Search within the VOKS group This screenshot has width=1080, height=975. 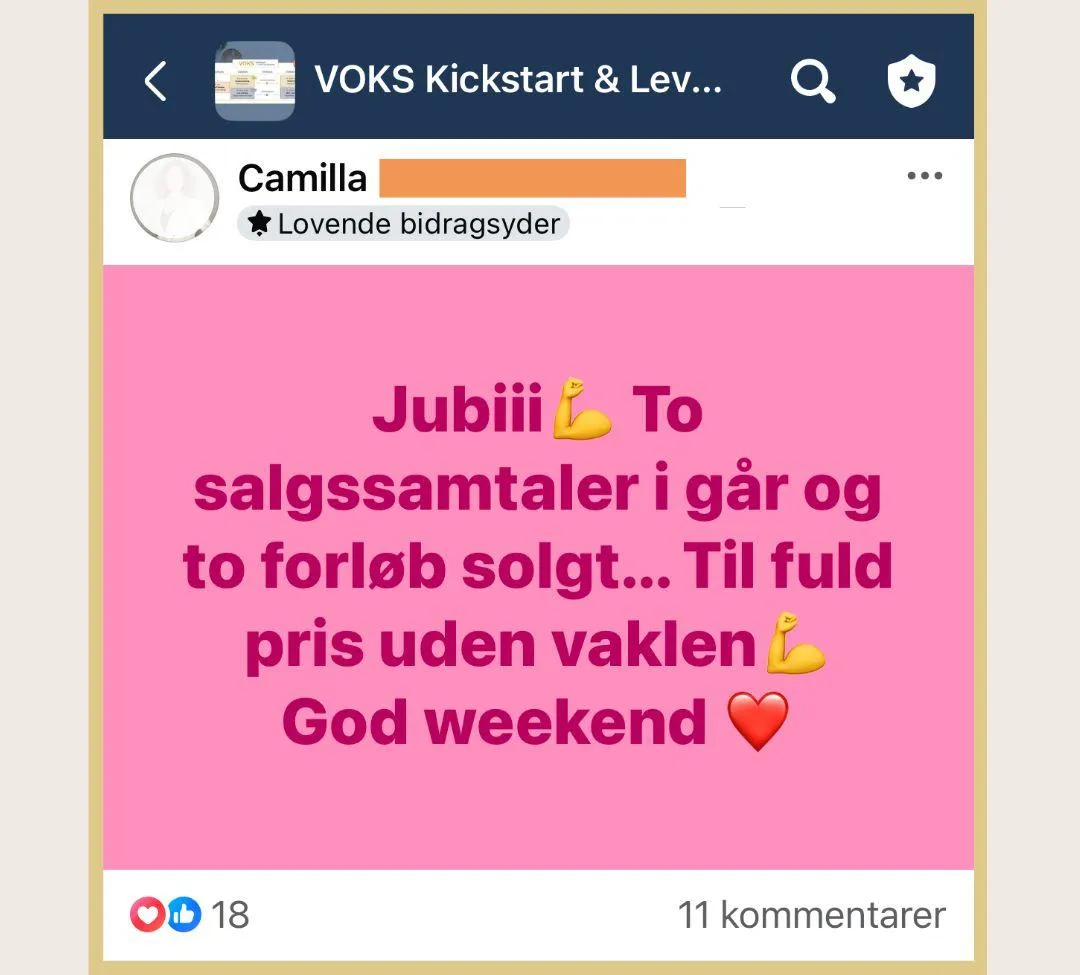[812, 81]
